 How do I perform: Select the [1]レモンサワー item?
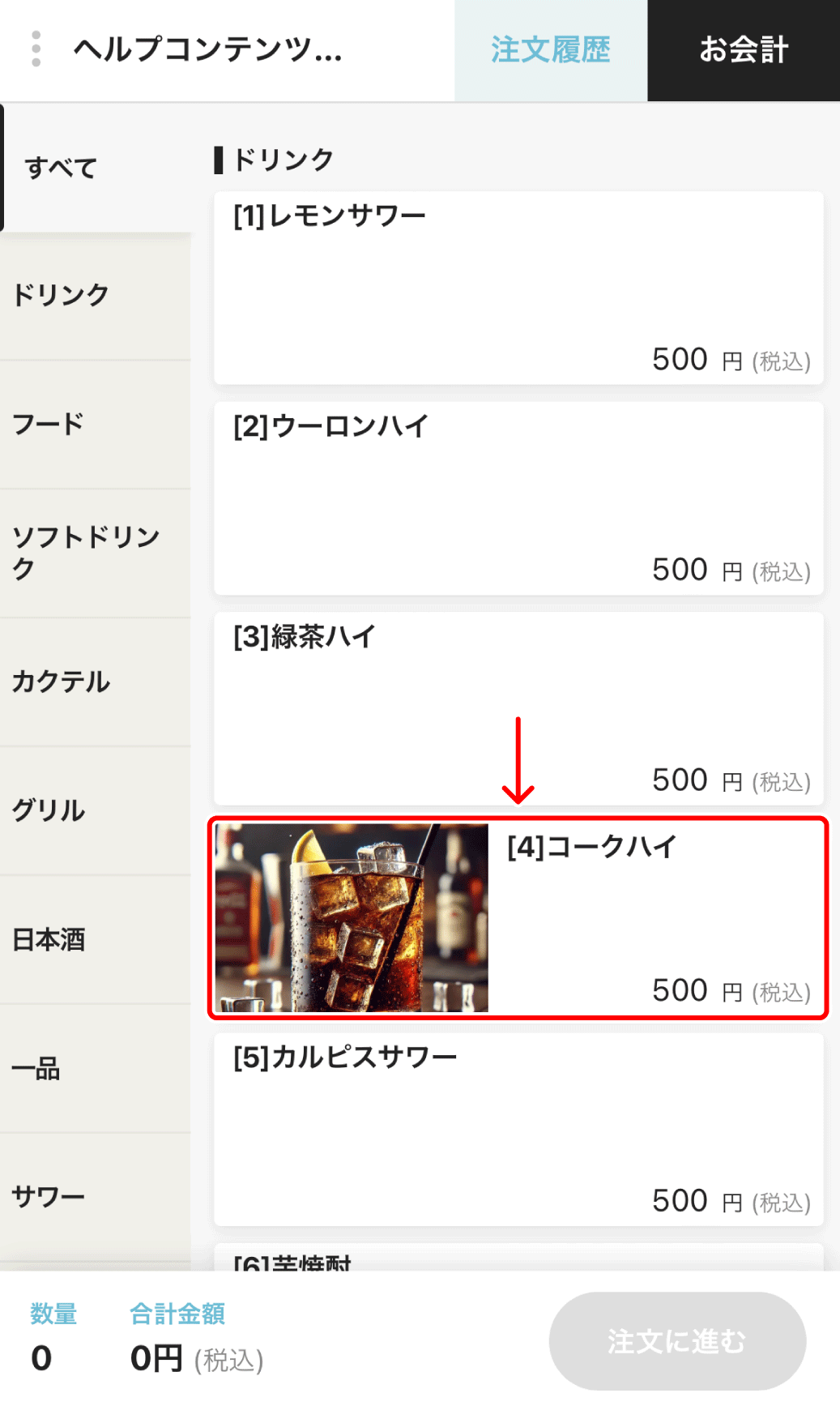tap(518, 288)
